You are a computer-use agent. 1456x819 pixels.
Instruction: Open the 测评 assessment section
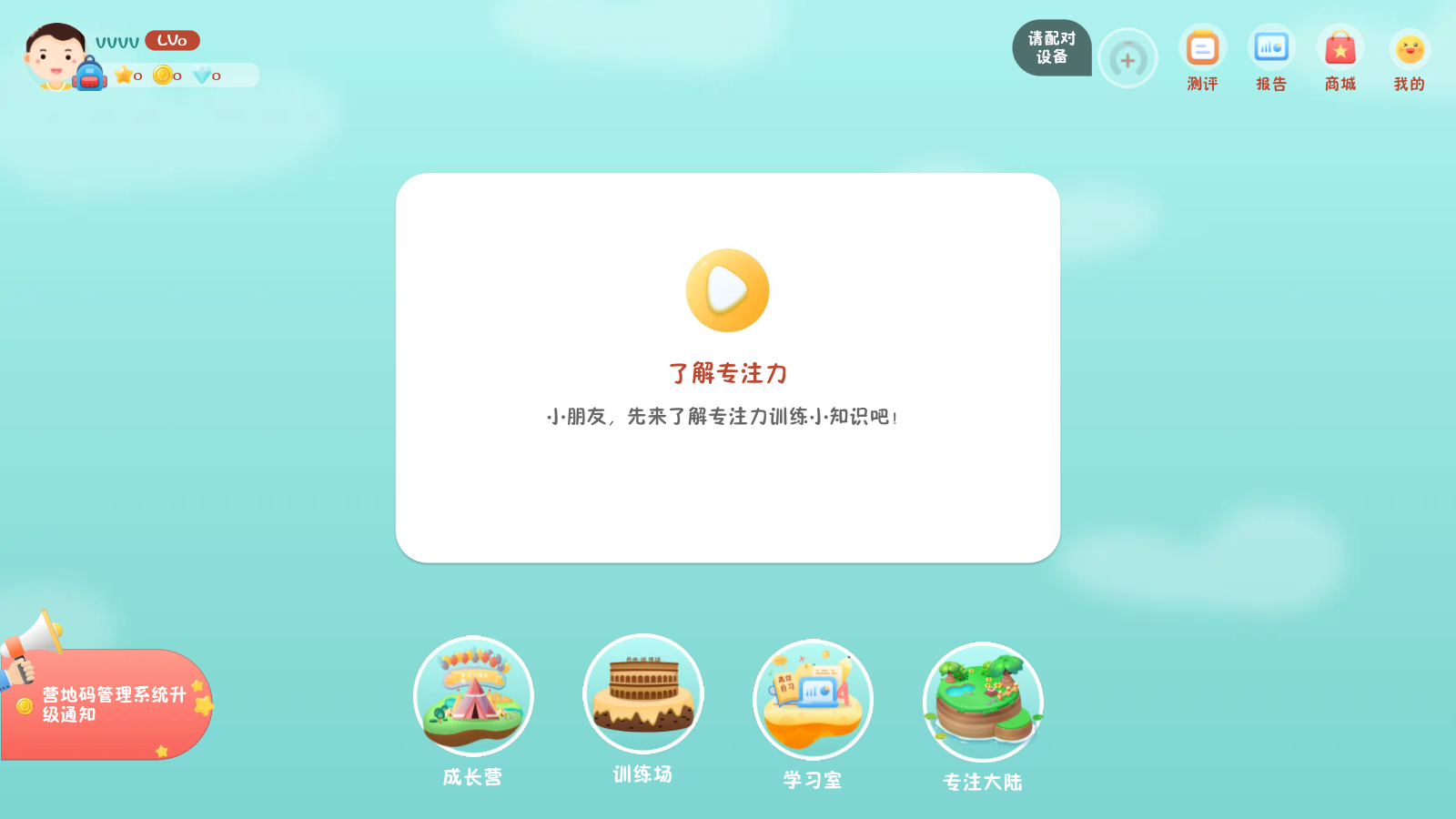(1202, 50)
